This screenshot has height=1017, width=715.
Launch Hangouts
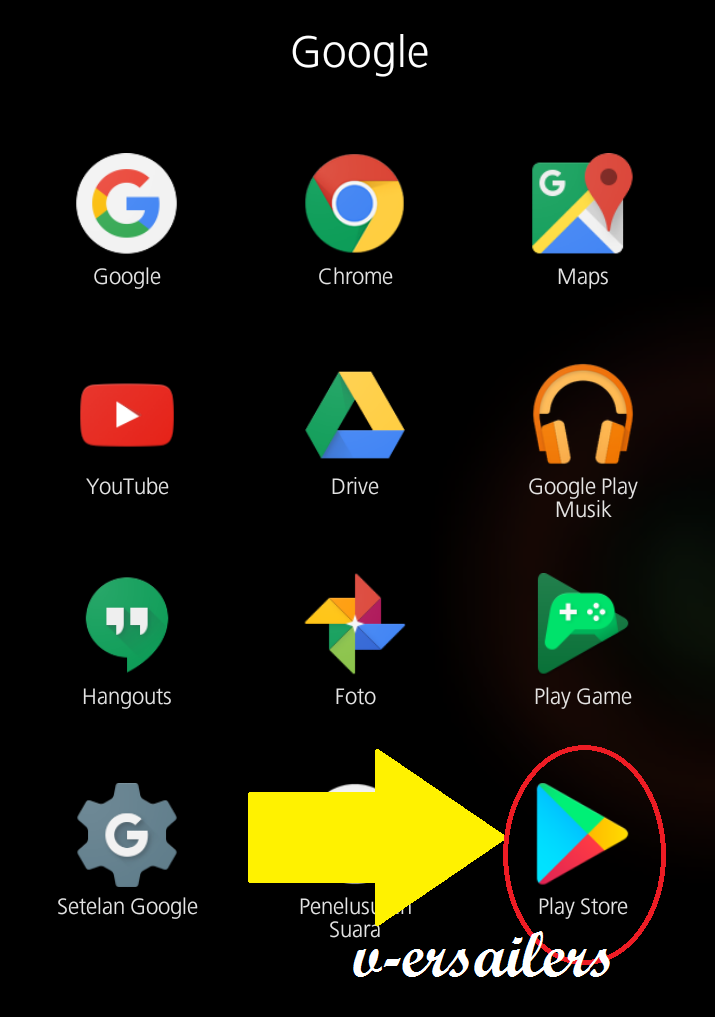[x=127, y=625]
